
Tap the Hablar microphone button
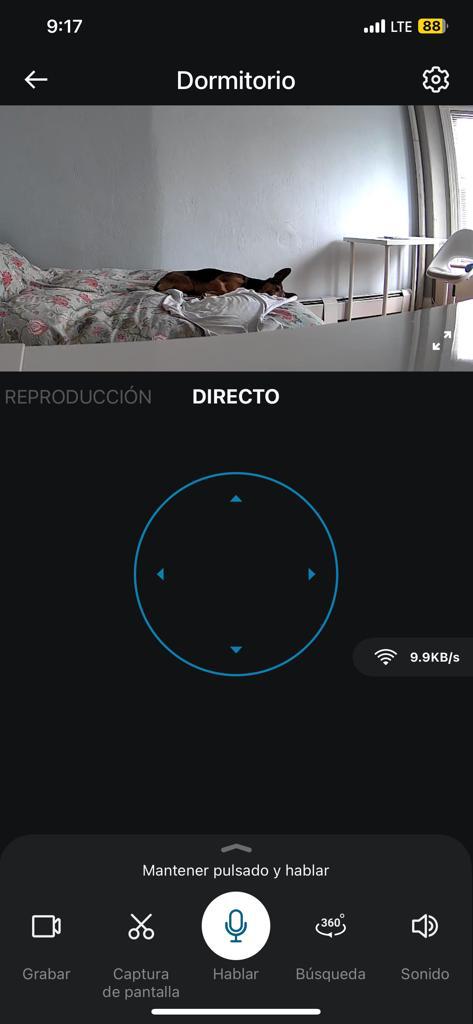236,925
